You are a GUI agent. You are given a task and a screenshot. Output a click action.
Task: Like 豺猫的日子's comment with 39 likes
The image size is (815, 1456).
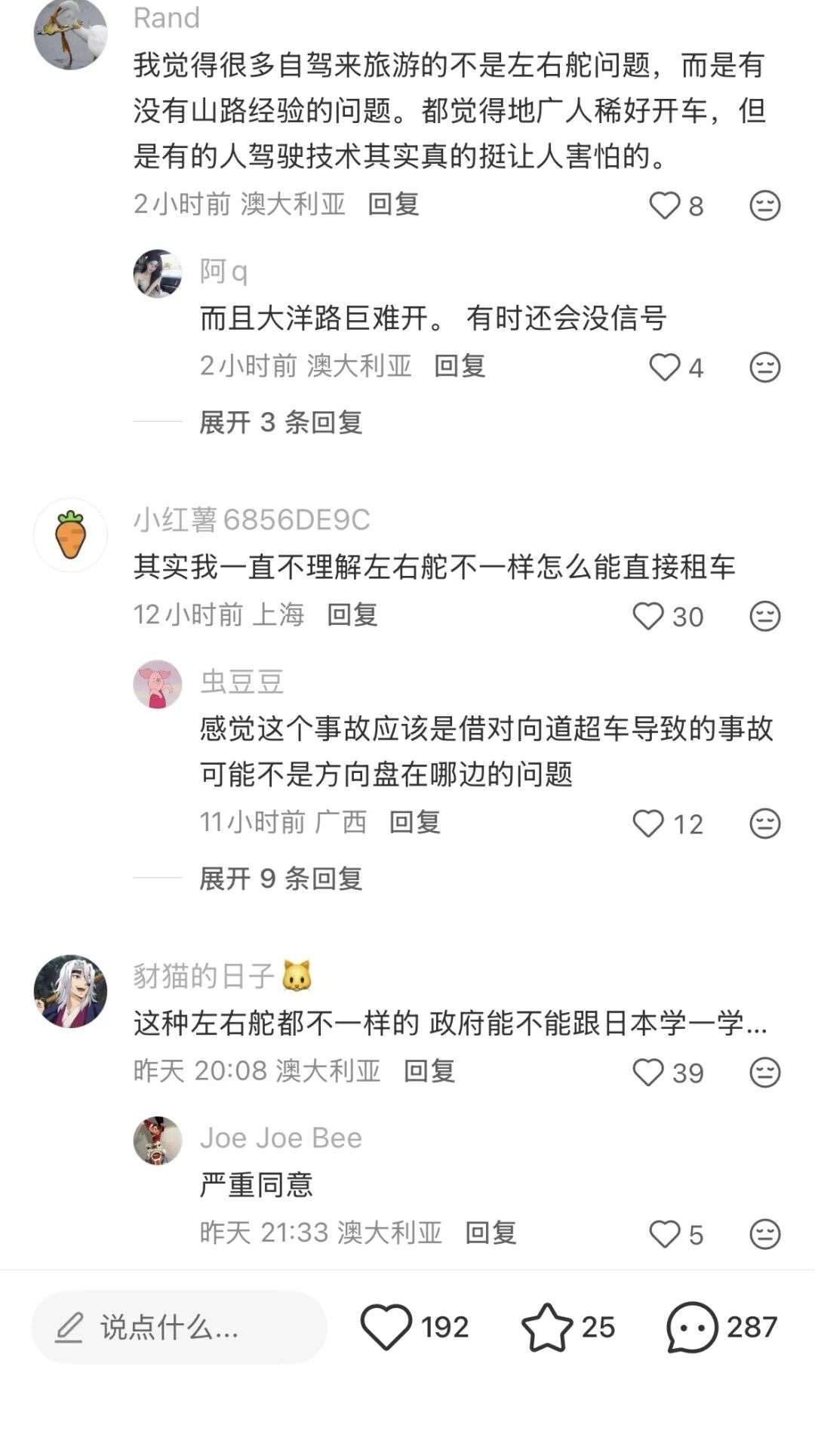pos(648,1073)
